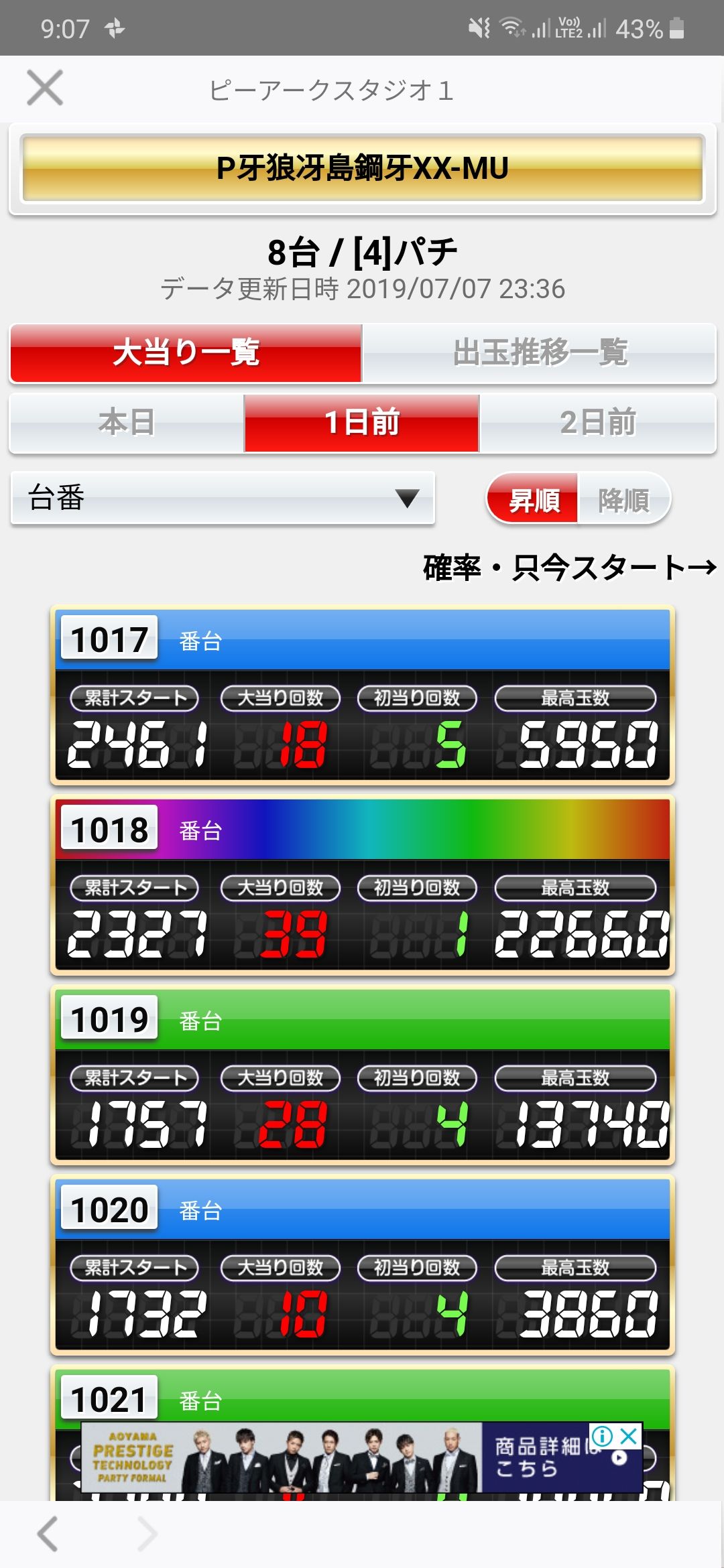
Task: Select the 大当り一覧 tab
Action: (x=186, y=353)
